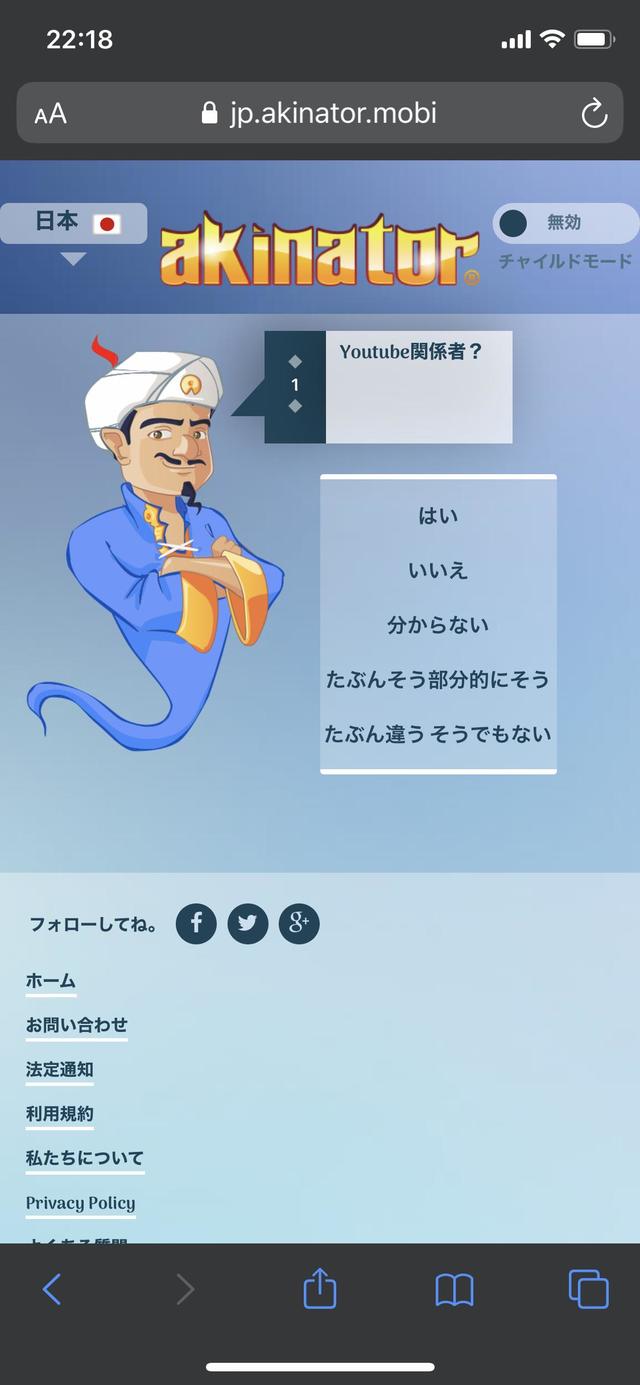Open Akinator's Twitter page
Screen dimensions: 640x1385
[x=247, y=923]
